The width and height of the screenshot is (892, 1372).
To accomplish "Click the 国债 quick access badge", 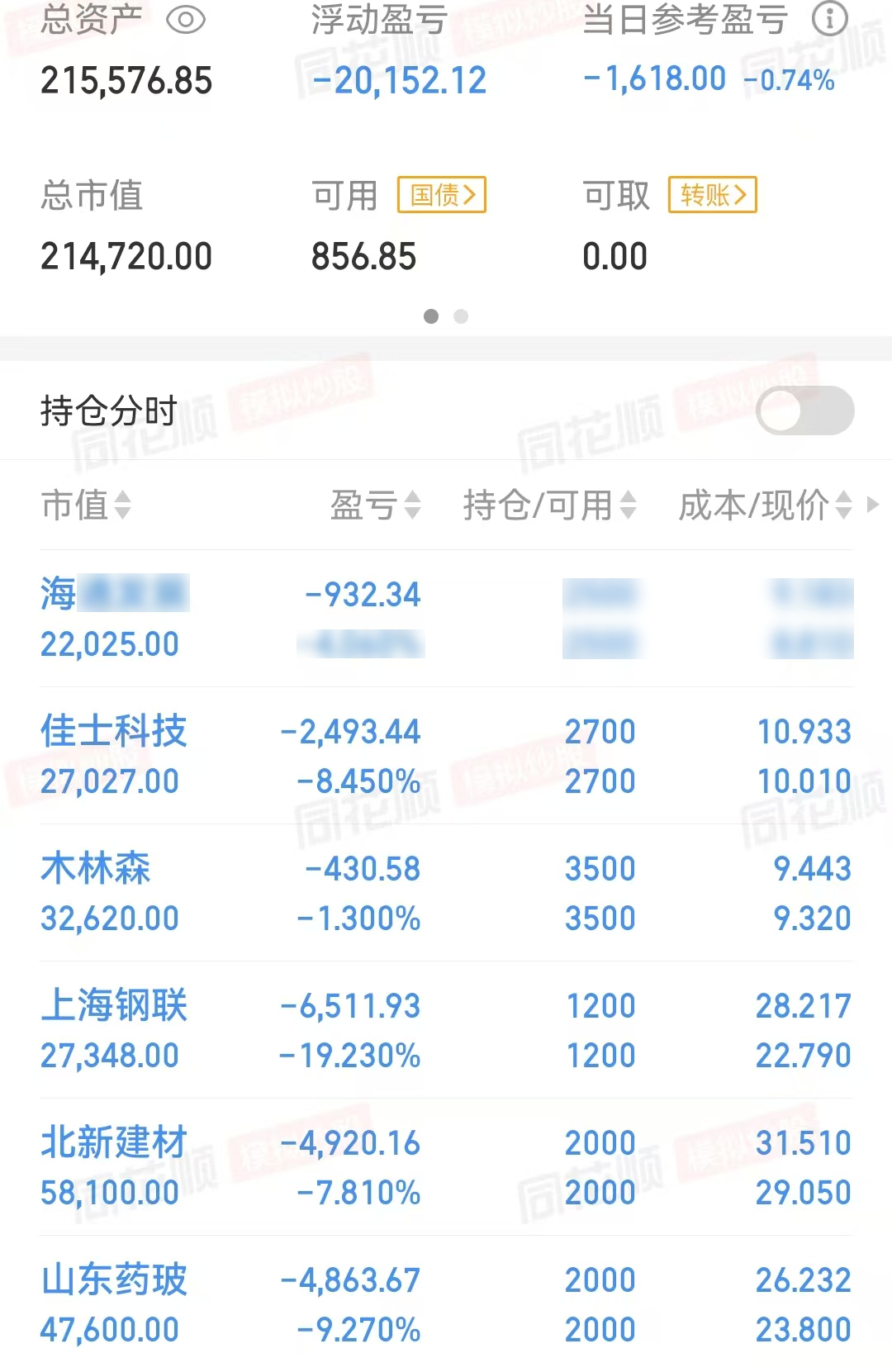I will pyautogui.click(x=440, y=195).
